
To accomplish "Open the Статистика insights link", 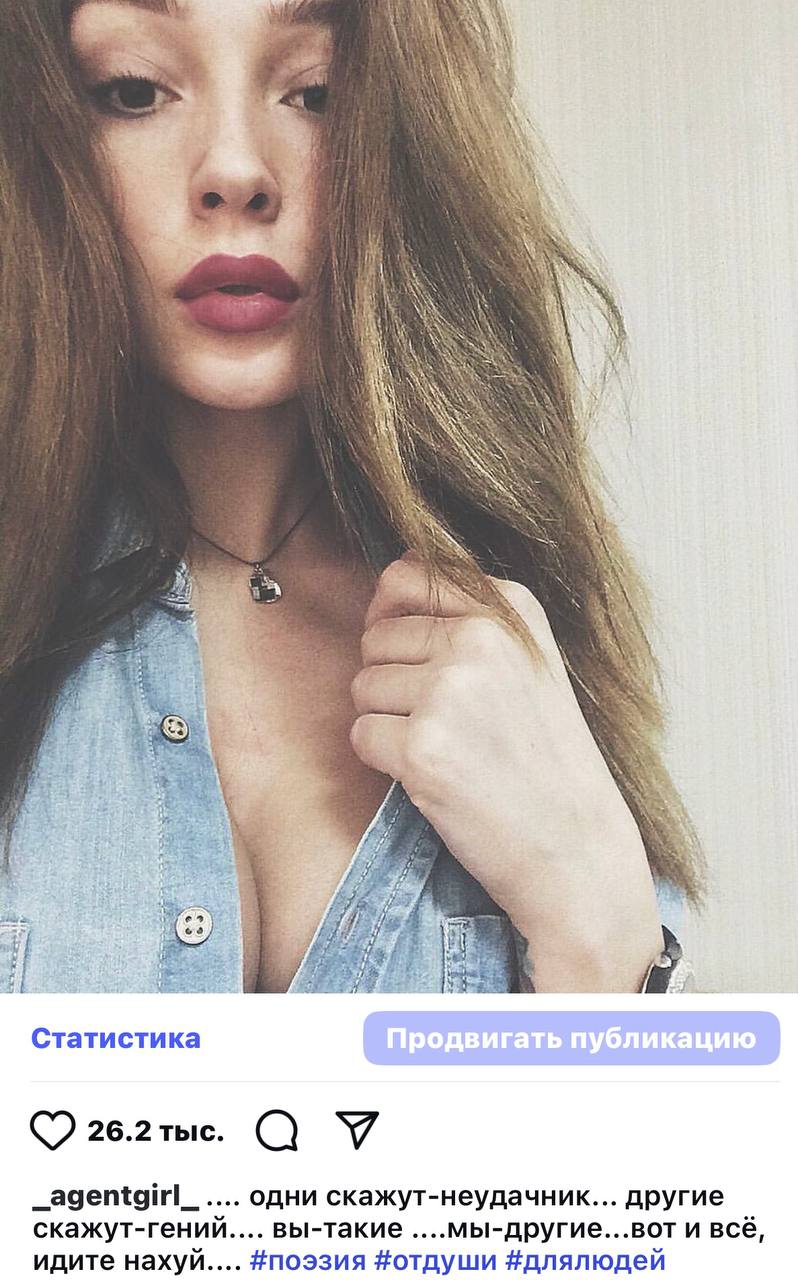I will point(115,1038).
